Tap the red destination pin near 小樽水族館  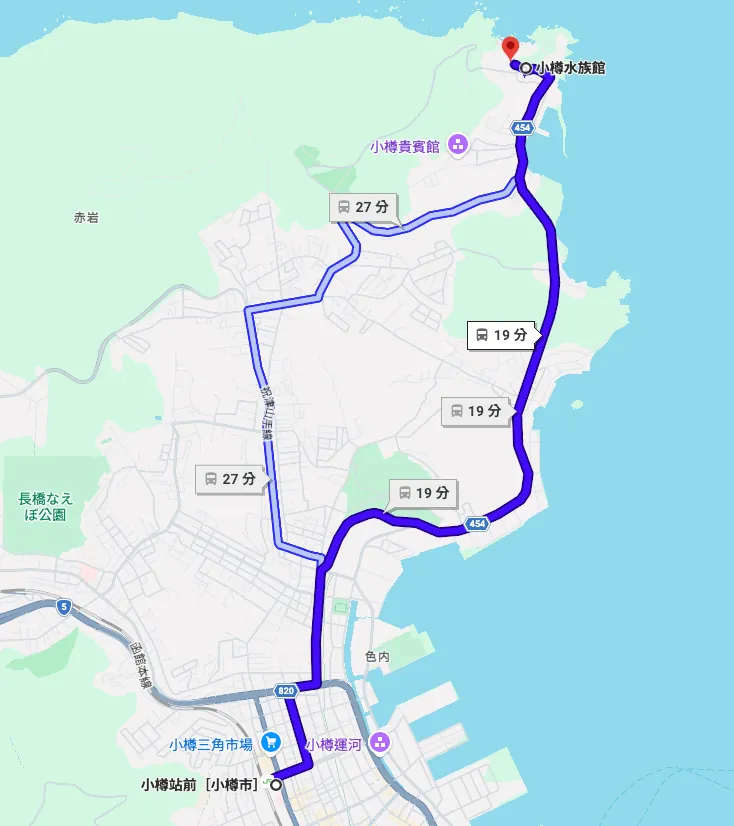point(510,47)
